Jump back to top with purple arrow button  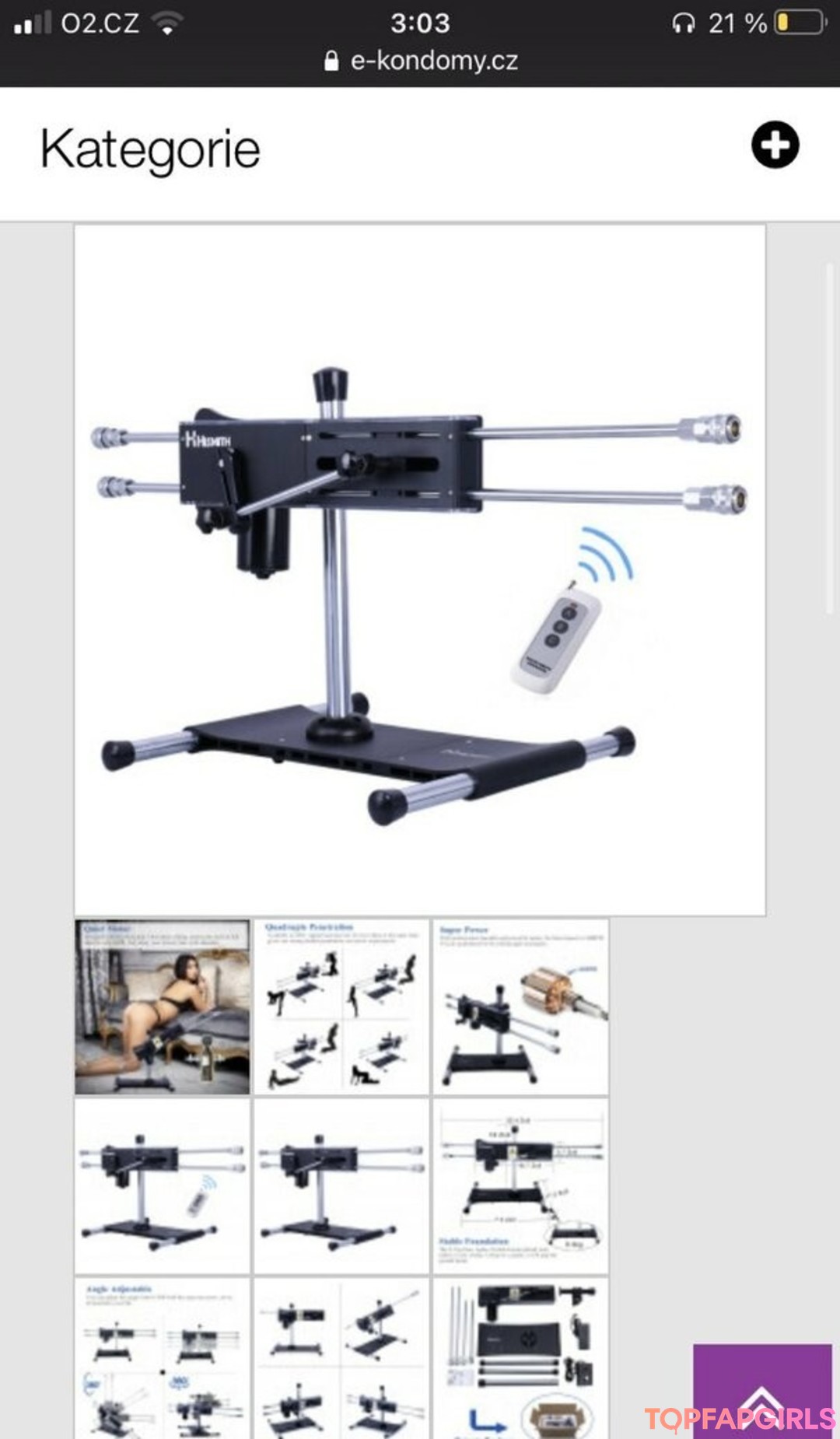pos(762,1391)
